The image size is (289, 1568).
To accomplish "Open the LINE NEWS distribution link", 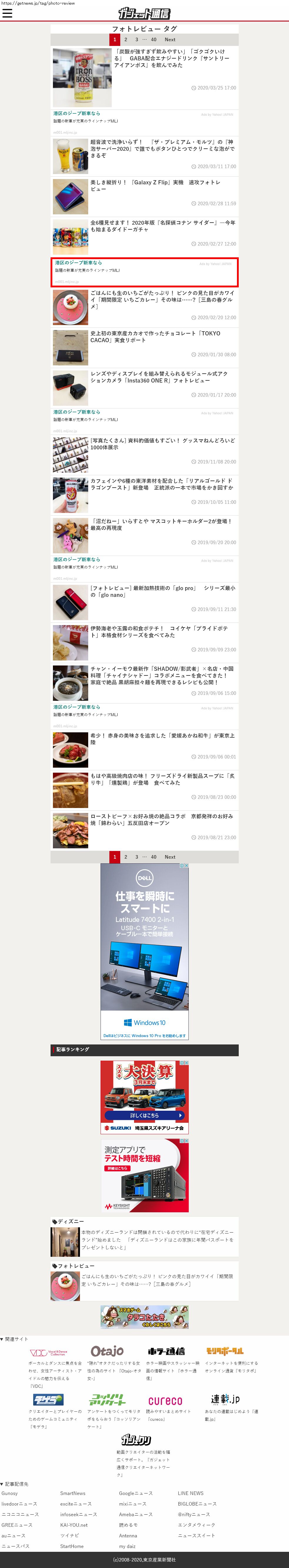I will (x=191, y=1493).
